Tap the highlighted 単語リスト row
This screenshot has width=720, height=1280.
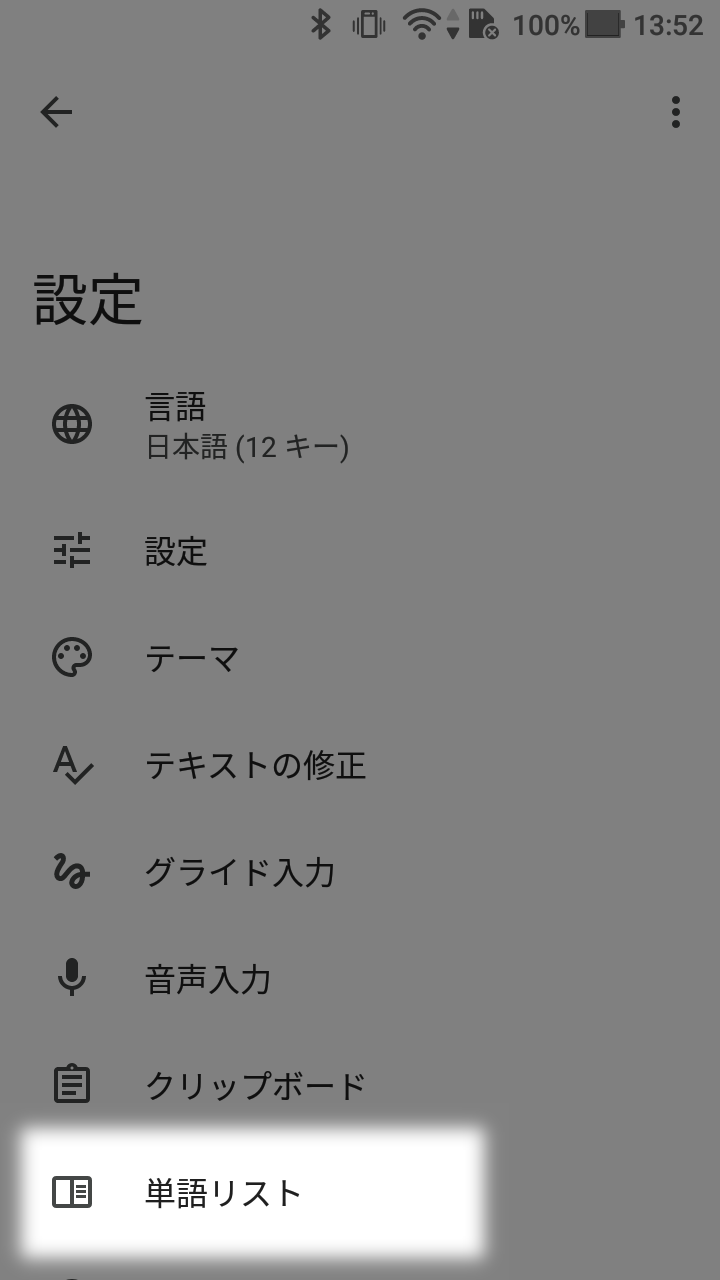253,1192
